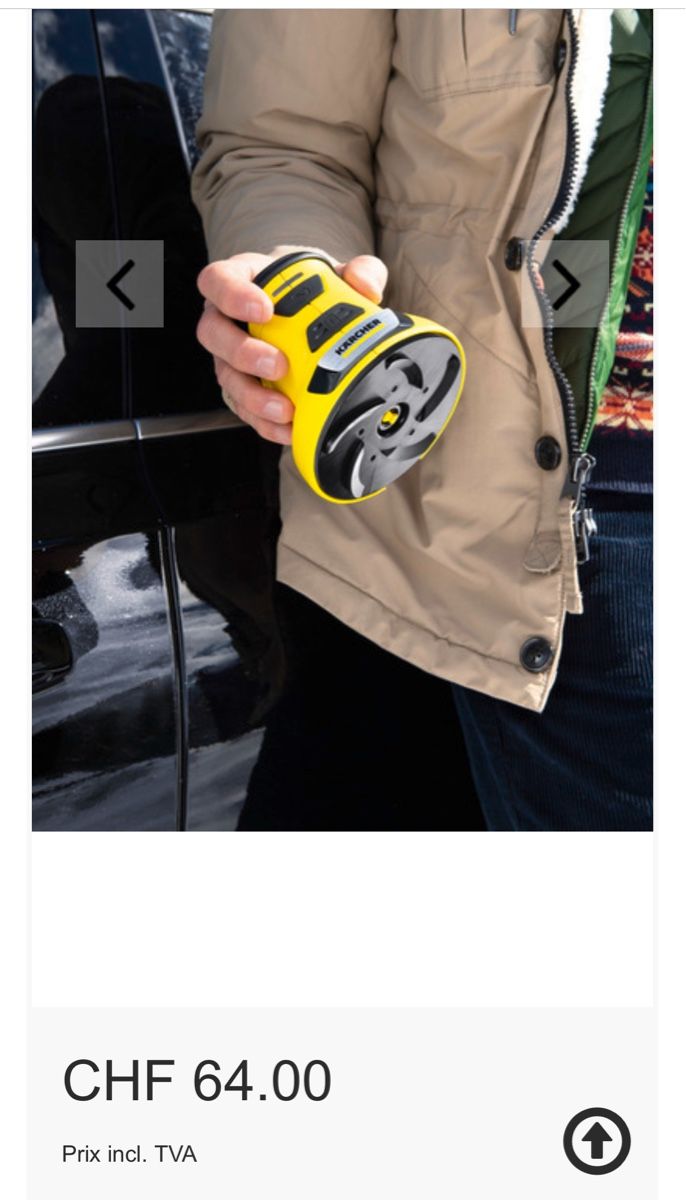The height and width of the screenshot is (1200, 686).
Task: Show the previous product image
Action: [119, 284]
